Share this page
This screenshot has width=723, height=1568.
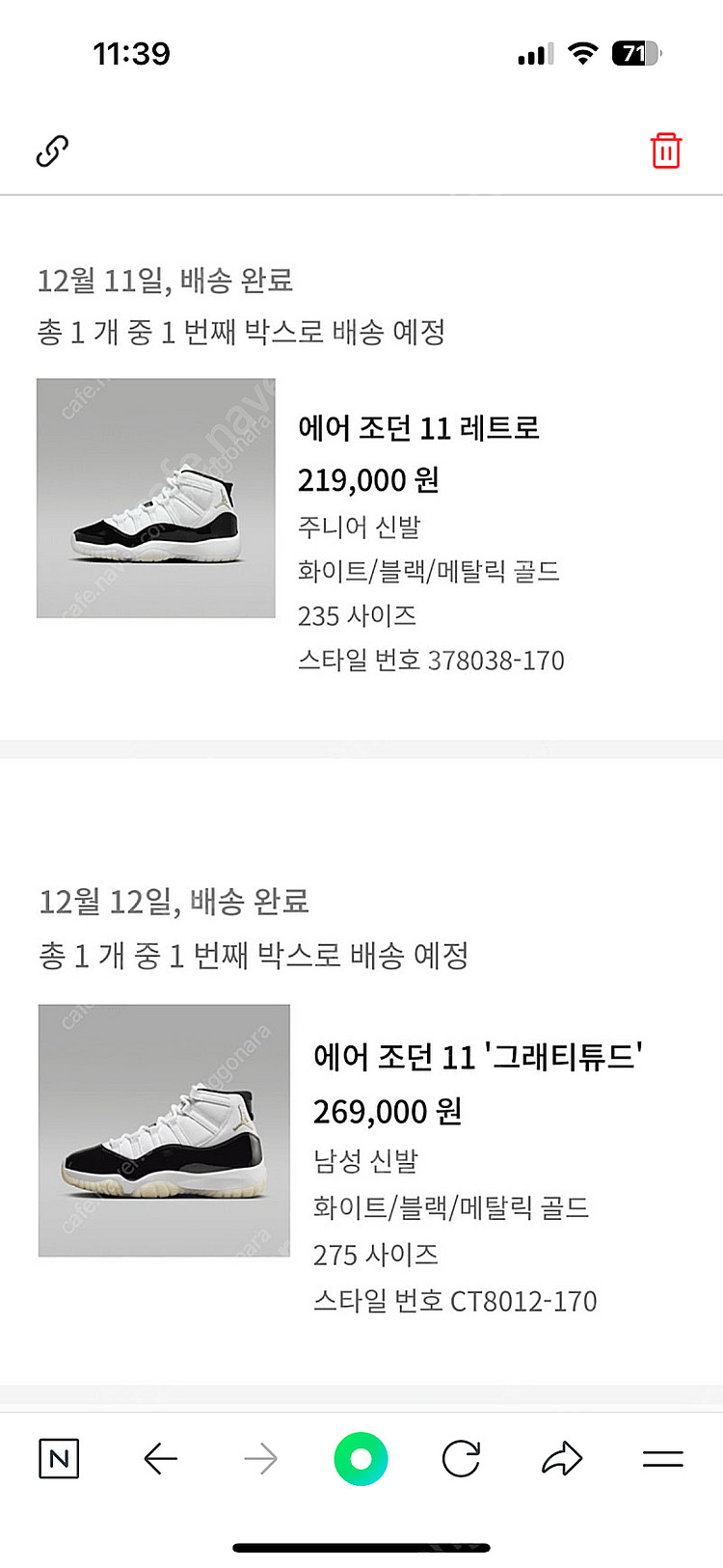pyautogui.click(x=562, y=1459)
